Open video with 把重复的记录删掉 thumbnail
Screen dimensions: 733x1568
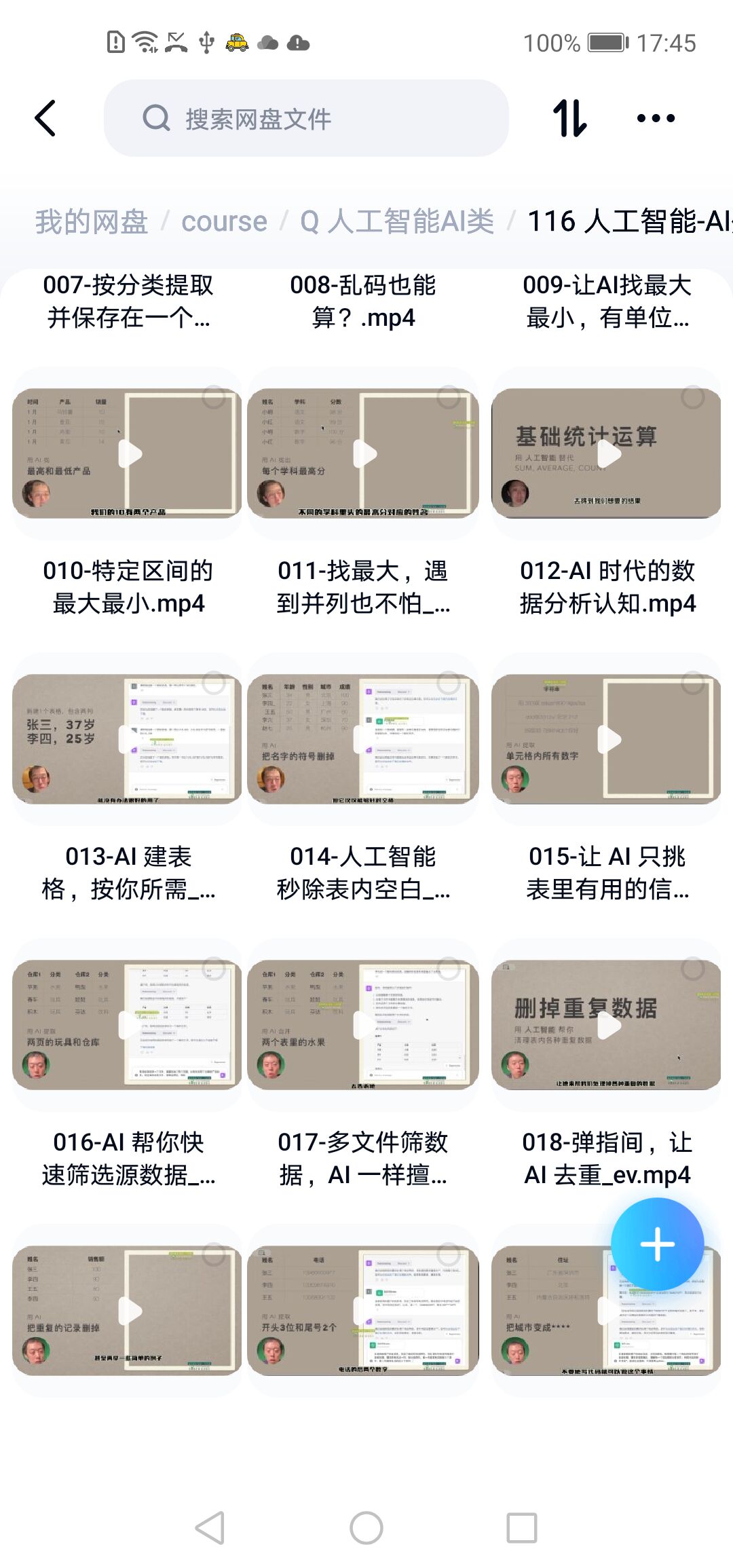pyautogui.click(x=127, y=1311)
